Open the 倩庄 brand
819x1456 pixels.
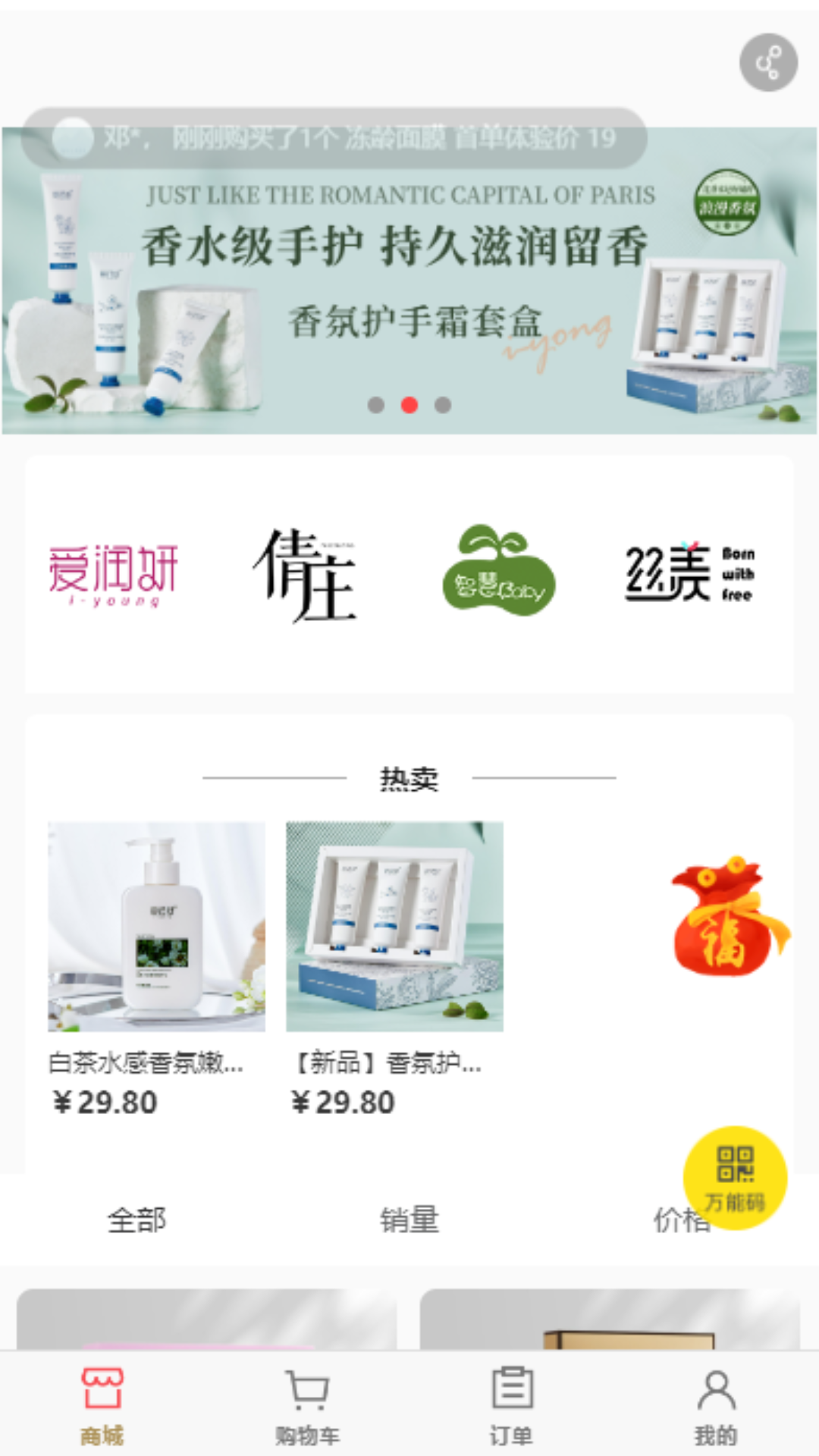[x=305, y=575]
